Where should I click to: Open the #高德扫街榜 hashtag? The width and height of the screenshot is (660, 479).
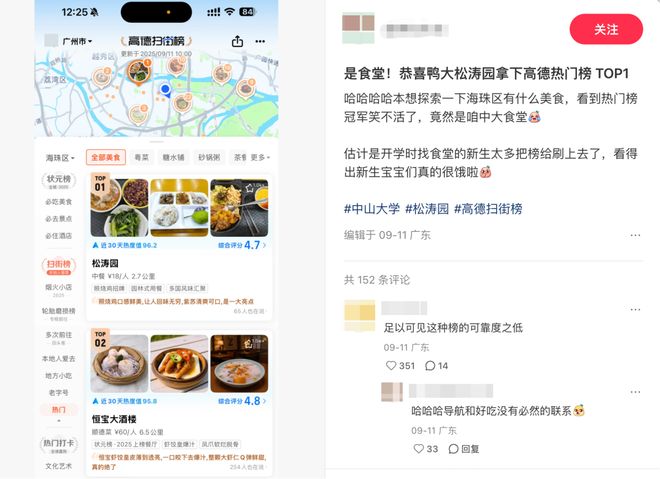click(488, 209)
